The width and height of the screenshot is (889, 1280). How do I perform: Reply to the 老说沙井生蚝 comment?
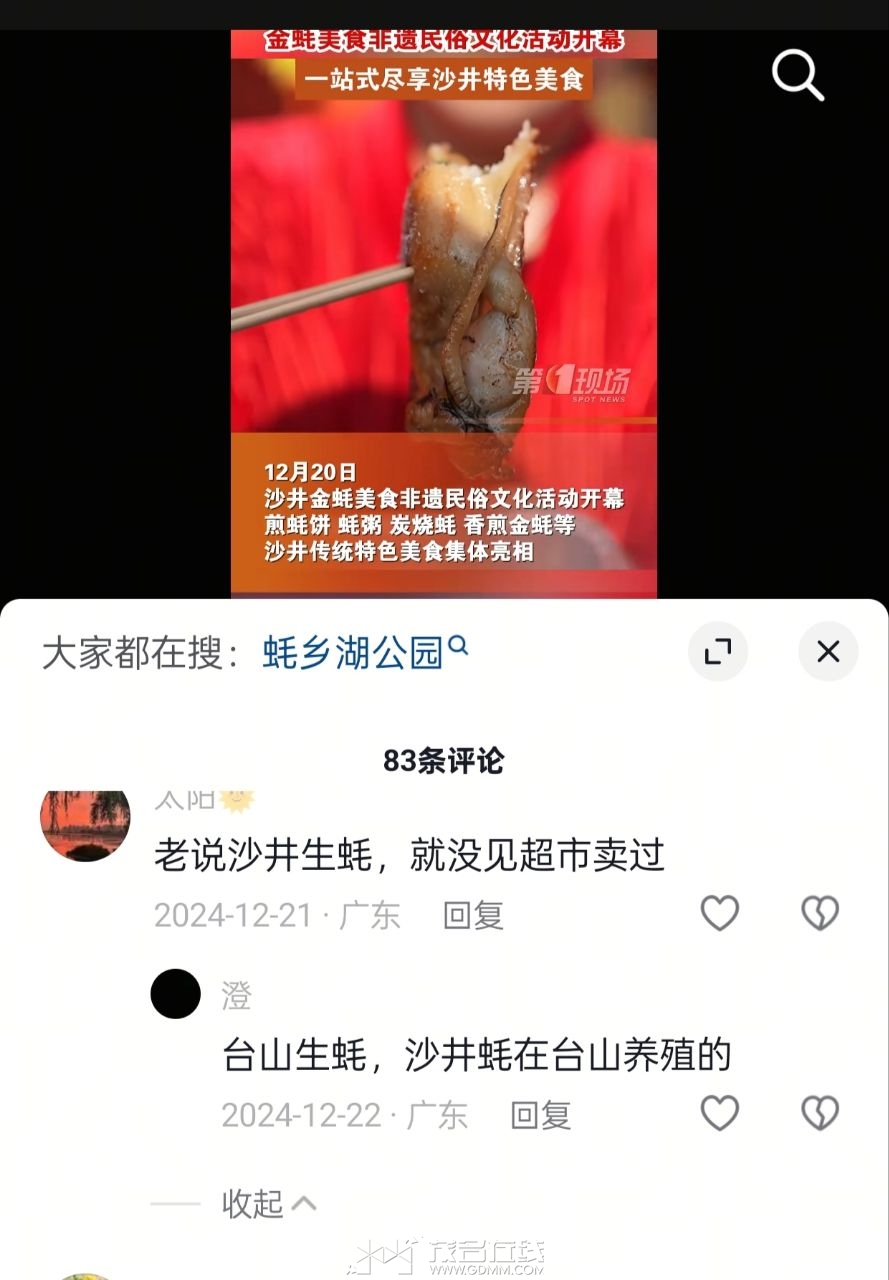pos(473,915)
